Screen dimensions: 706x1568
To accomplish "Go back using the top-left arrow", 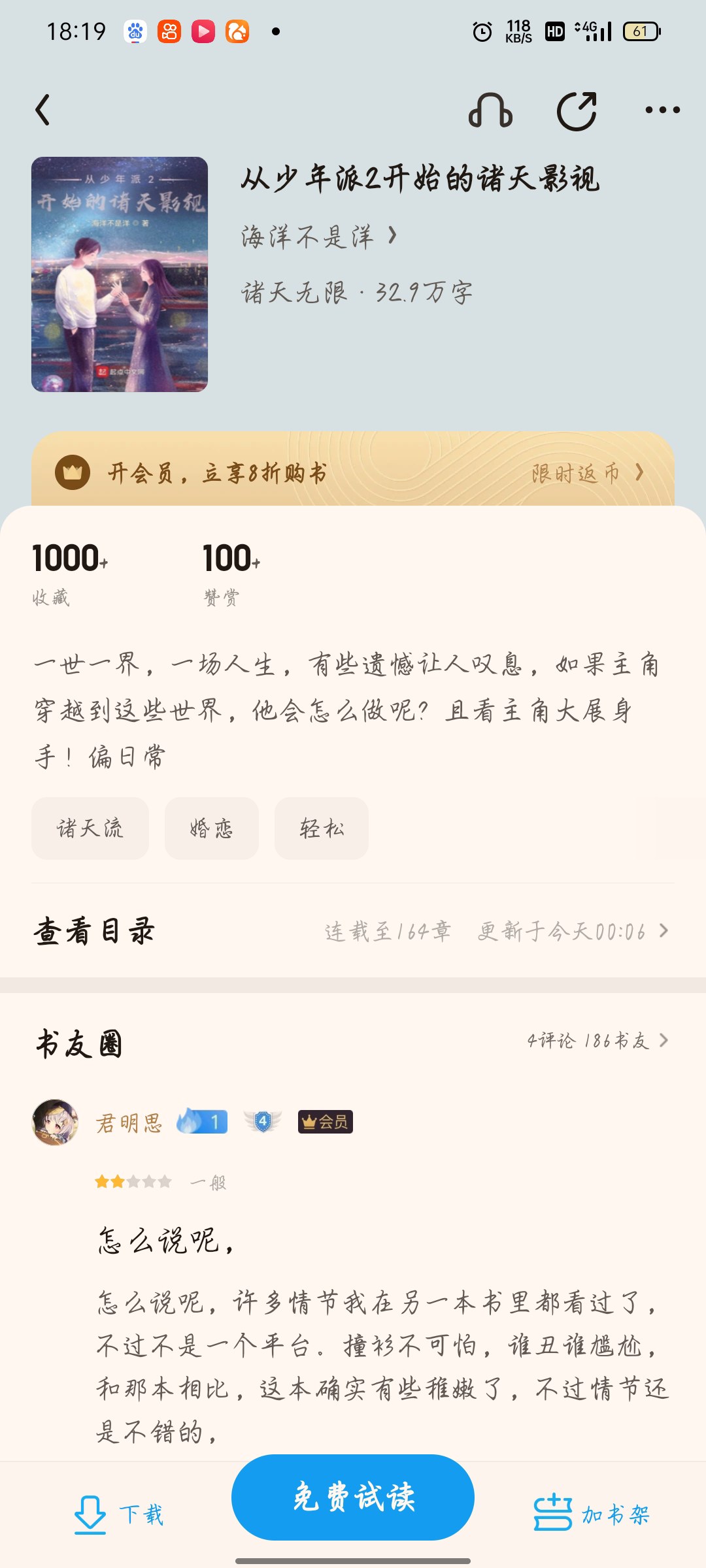I will 43,110.
